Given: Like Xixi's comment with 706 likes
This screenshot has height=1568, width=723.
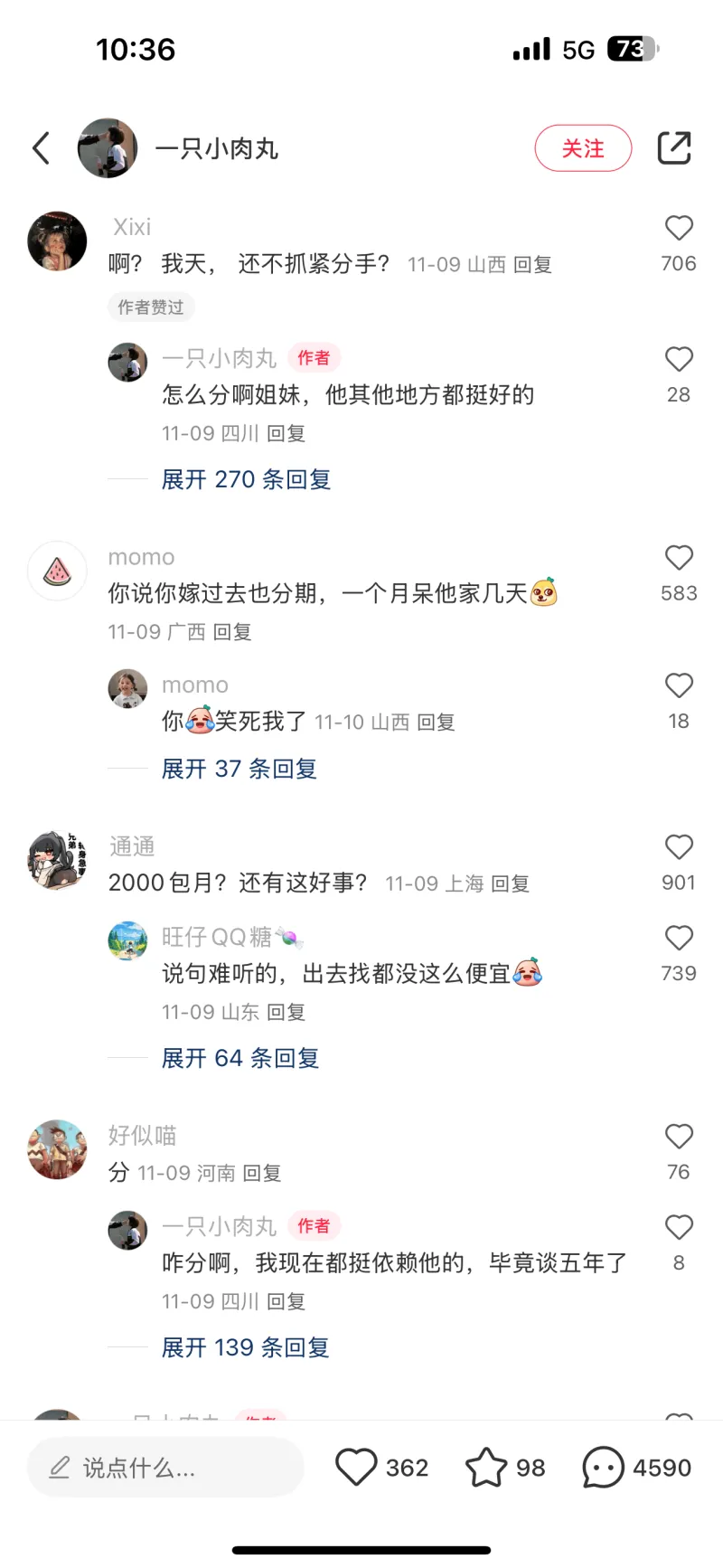Looking at the screenshot, I should [x=679, y=229].
